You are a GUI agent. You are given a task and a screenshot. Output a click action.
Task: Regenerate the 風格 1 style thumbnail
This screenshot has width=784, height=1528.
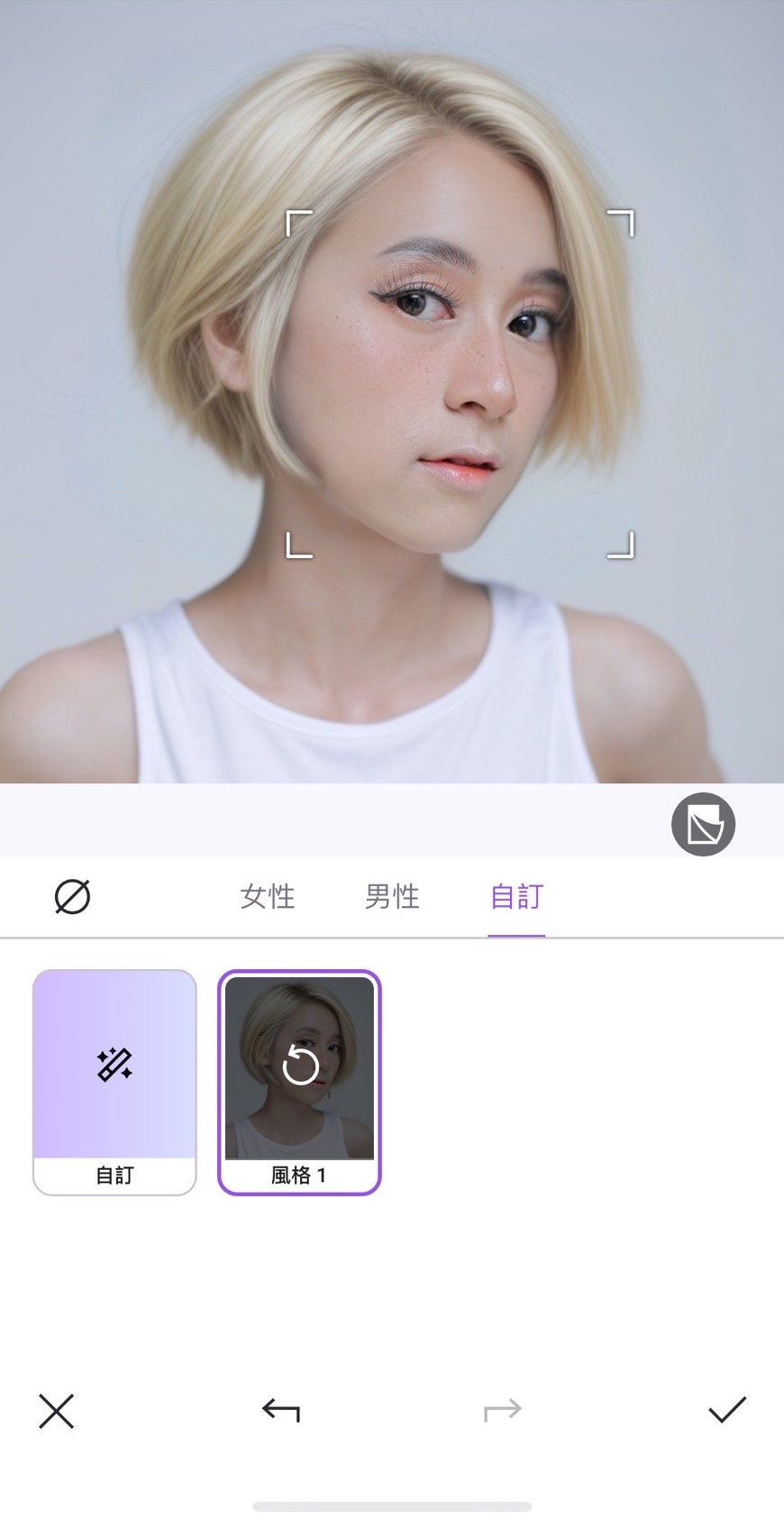click(x=299, y=1067)
